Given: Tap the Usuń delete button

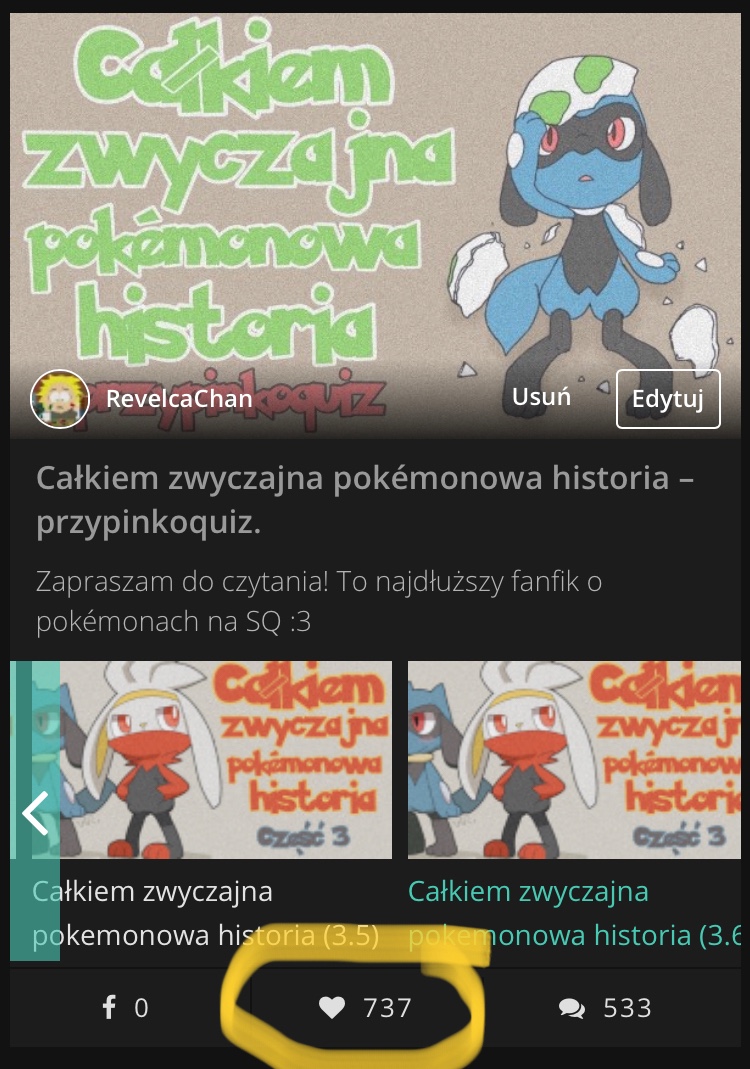Looking at the screenshot, I should 541,397.
